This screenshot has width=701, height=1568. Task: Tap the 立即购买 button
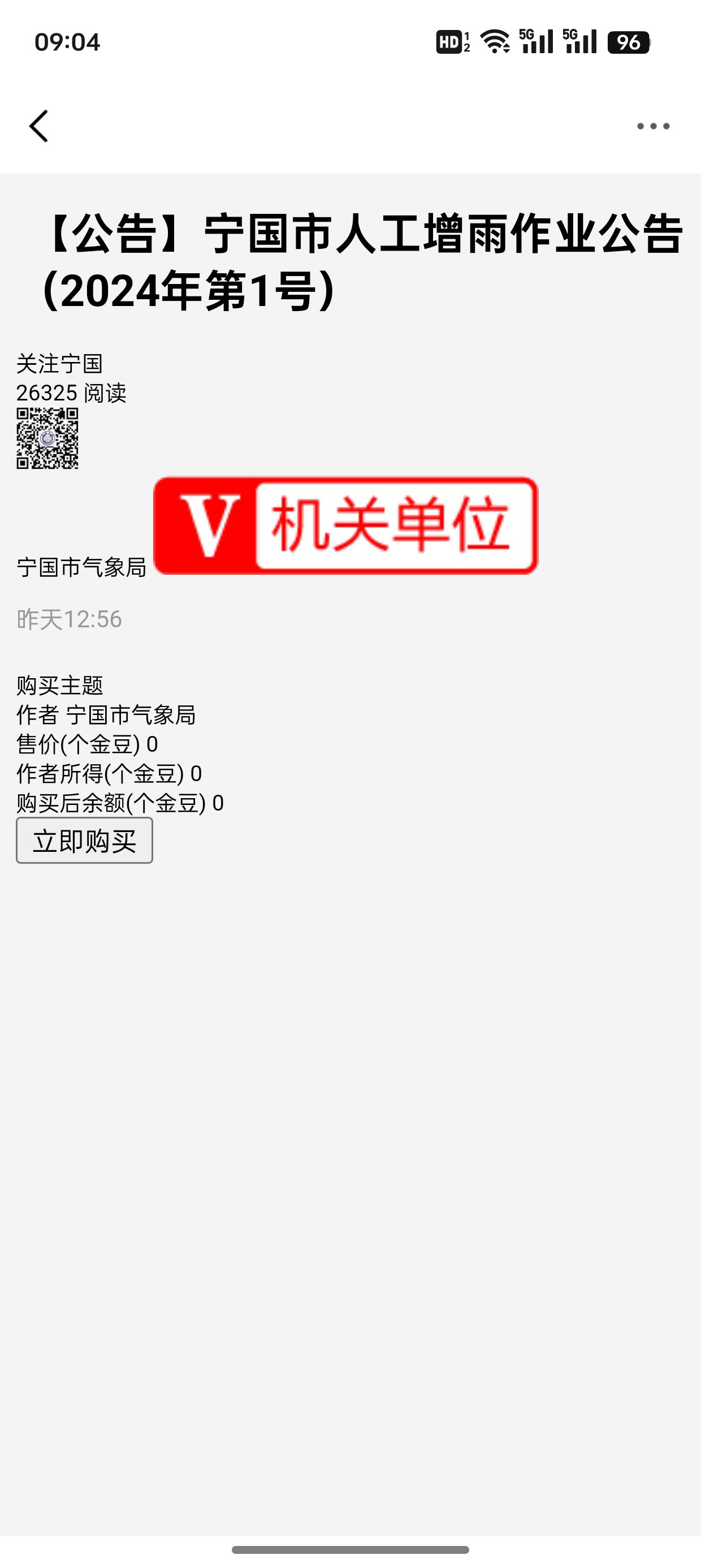(84, 841)
